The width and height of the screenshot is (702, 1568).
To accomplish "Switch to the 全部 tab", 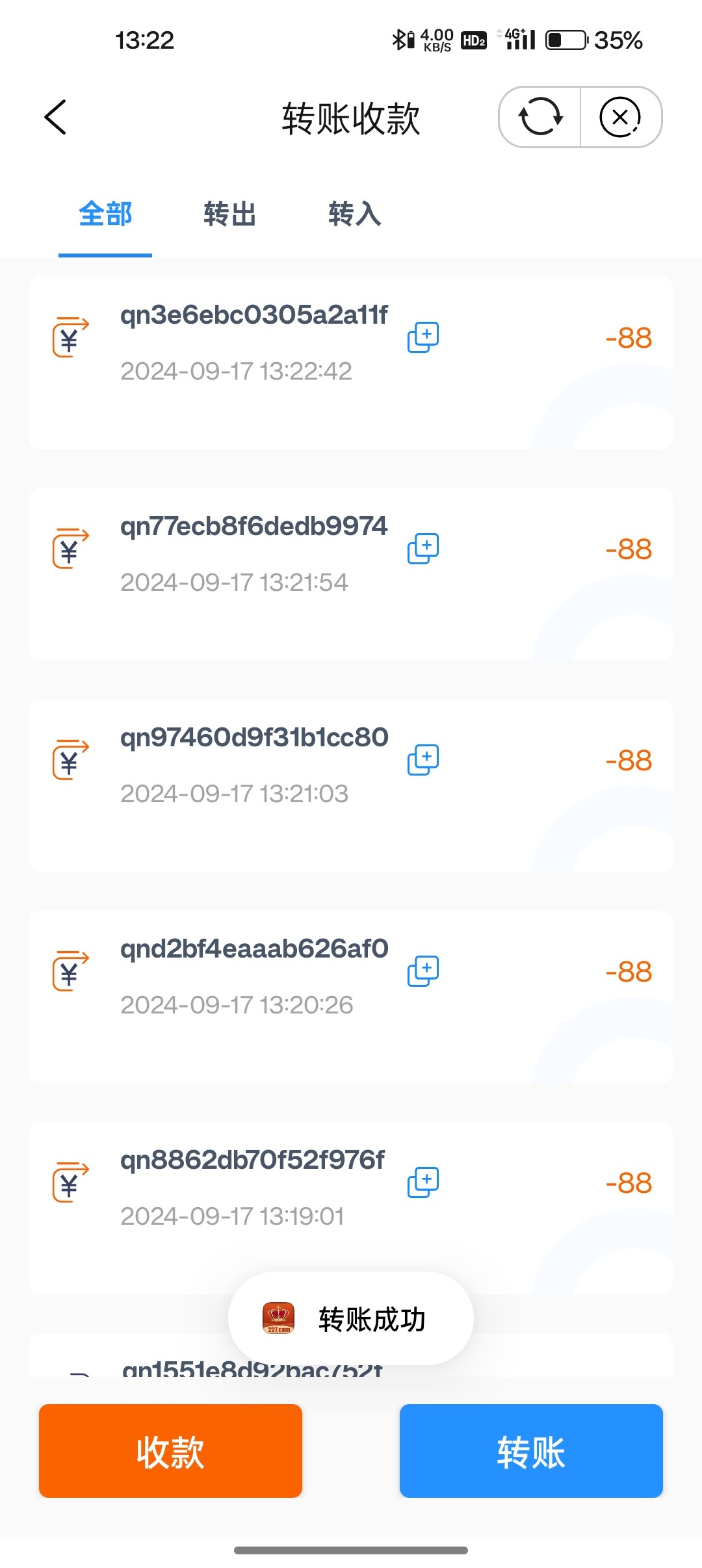I will coord(105,215).
